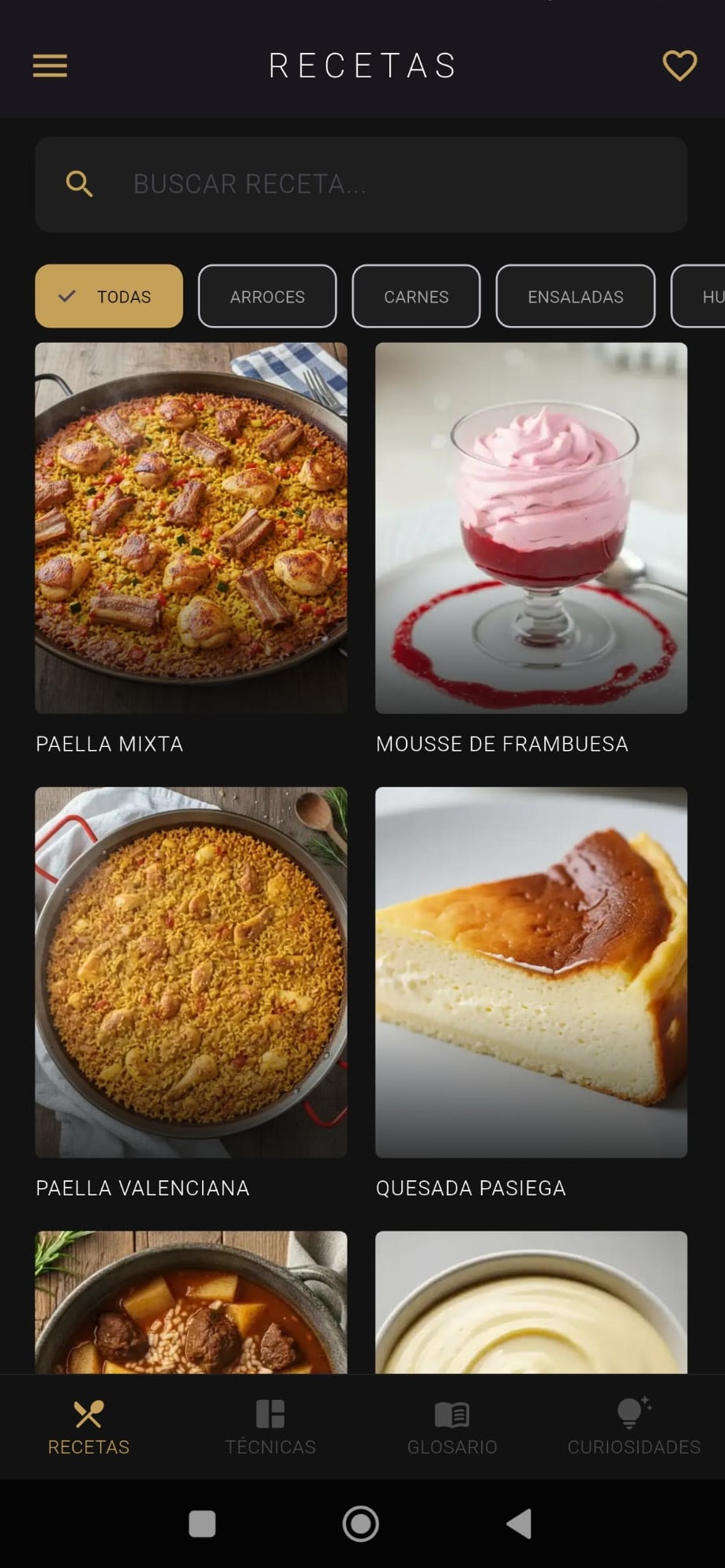Switch to the Glosario tab

452,1427
